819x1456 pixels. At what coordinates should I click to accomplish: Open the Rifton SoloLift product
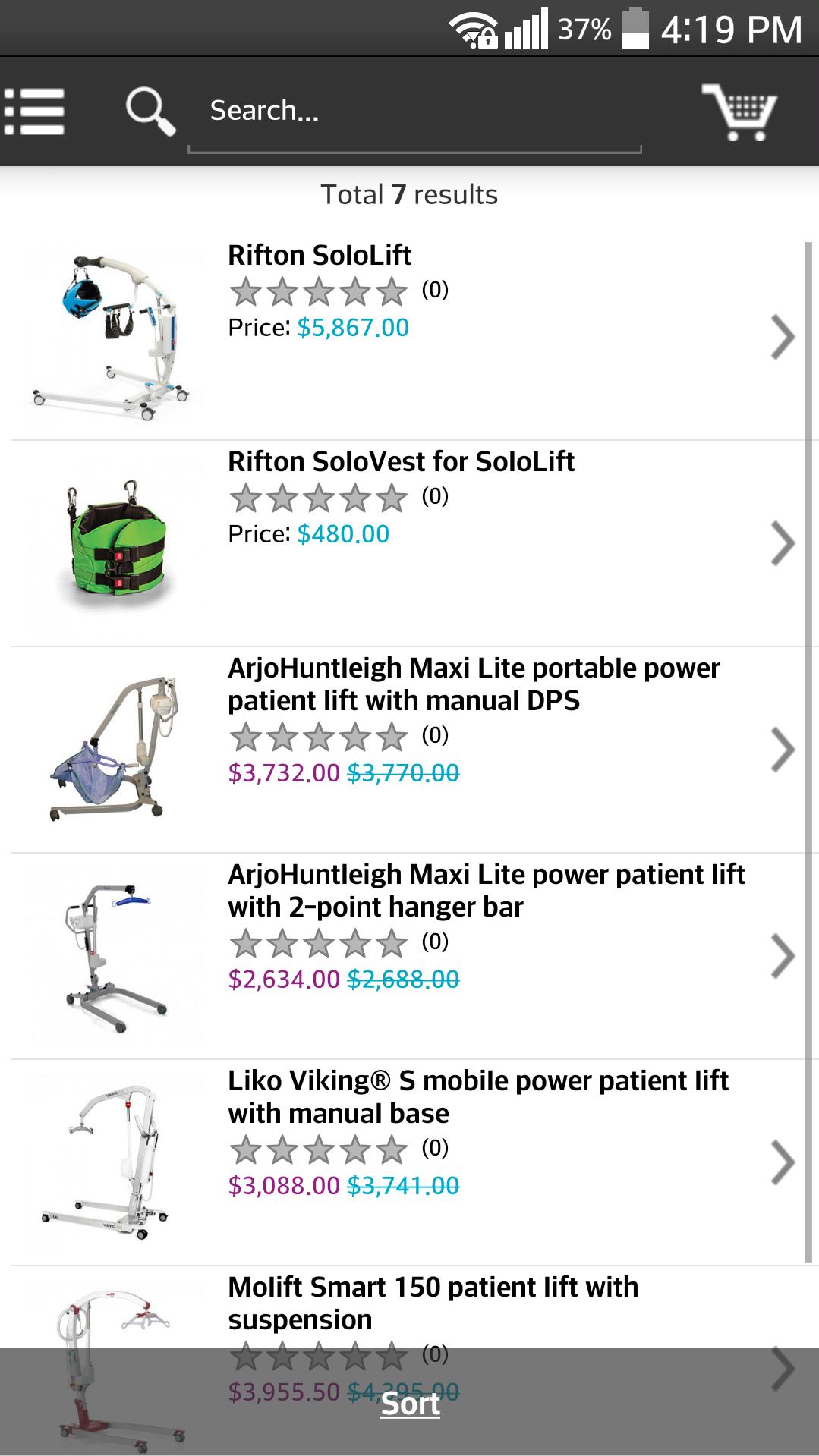point(320,256)
